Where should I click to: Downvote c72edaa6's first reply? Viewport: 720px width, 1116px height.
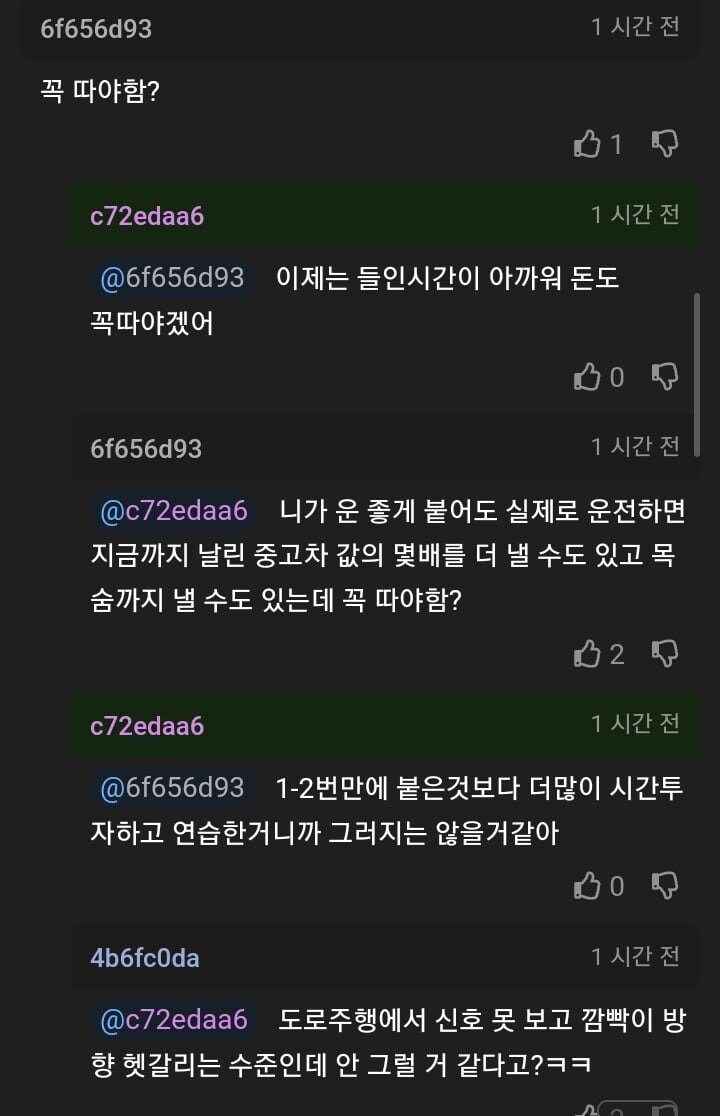663,377
